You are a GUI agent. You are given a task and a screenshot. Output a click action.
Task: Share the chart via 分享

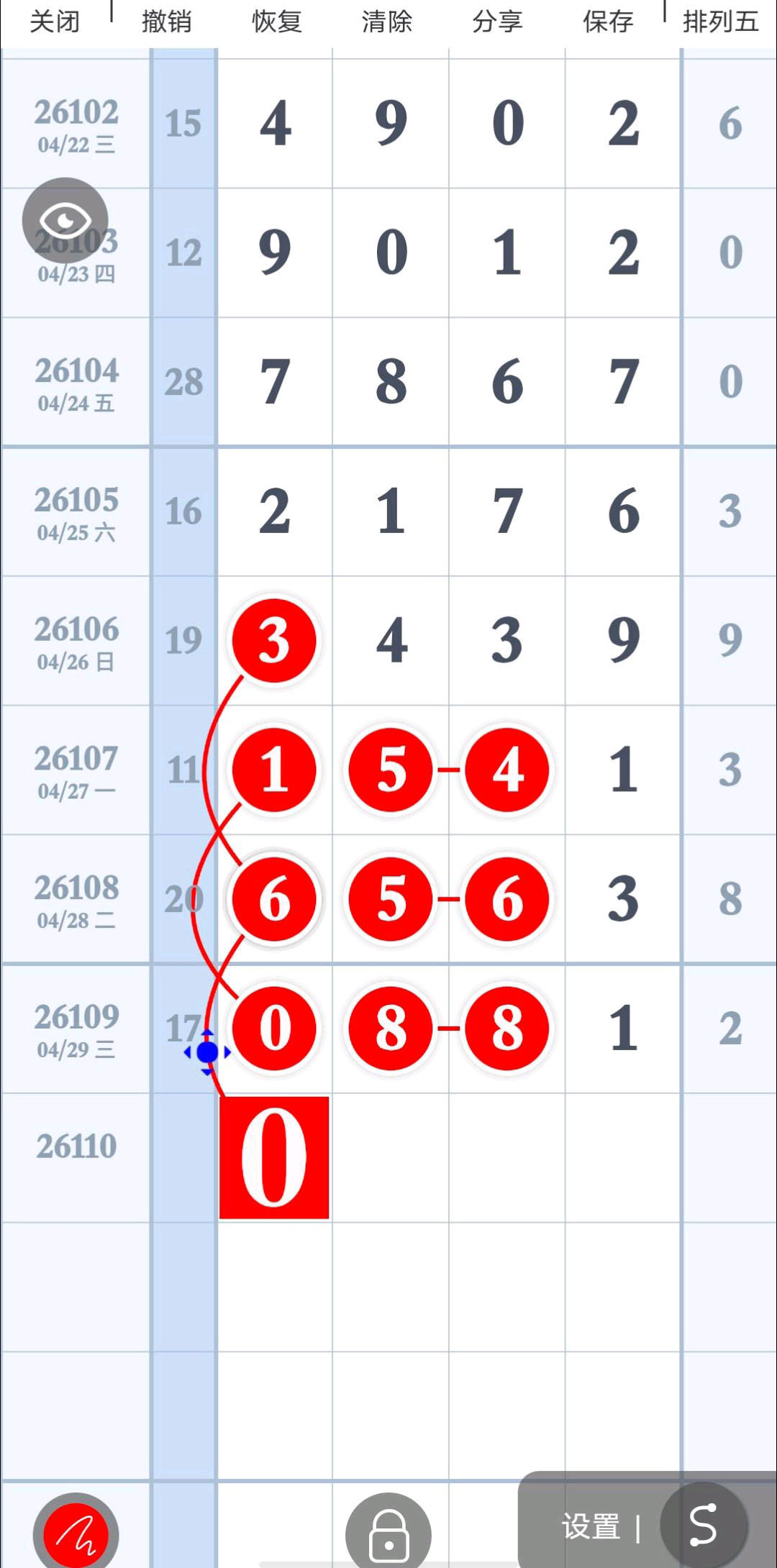[x=497, y=22]
